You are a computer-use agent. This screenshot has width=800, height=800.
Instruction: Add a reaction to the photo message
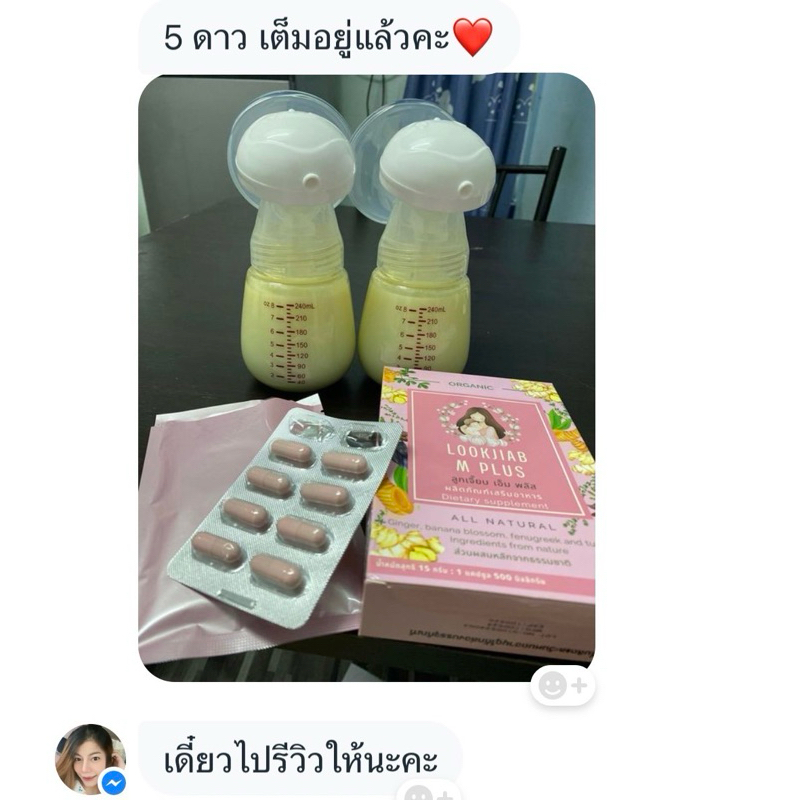click(563, 685)
